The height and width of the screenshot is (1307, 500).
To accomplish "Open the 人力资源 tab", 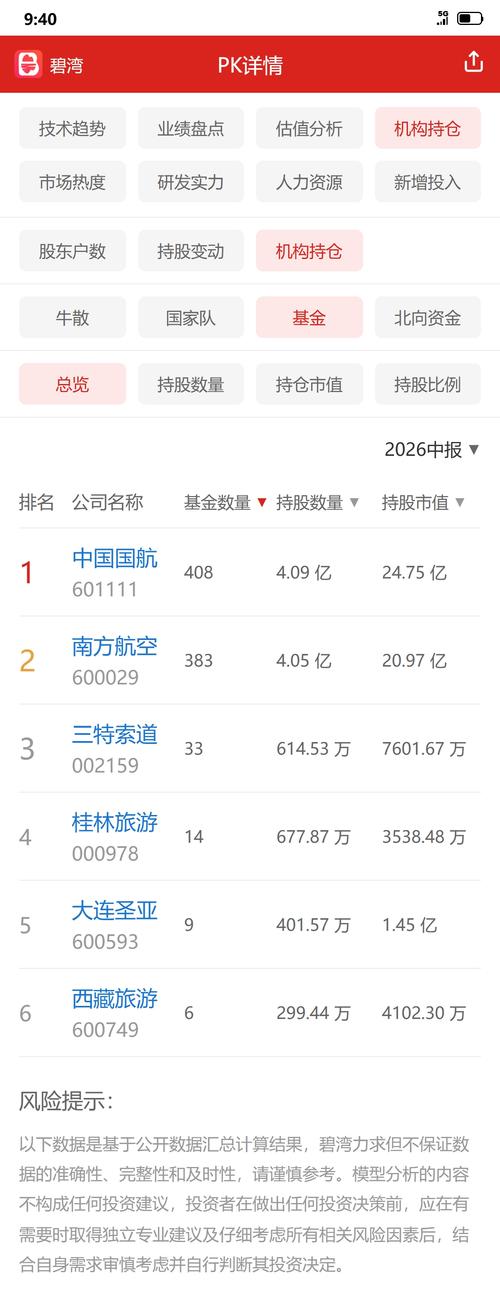I will (x=309, y=182).
